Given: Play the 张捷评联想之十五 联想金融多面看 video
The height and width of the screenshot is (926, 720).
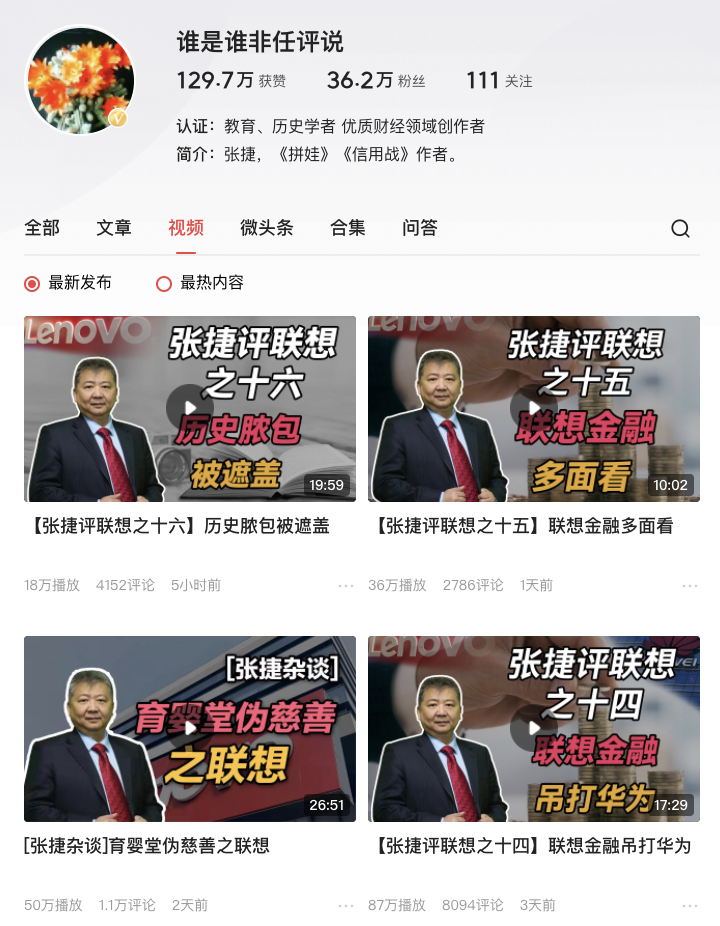Looking at the screenshot, I should (x=534, y=408).
